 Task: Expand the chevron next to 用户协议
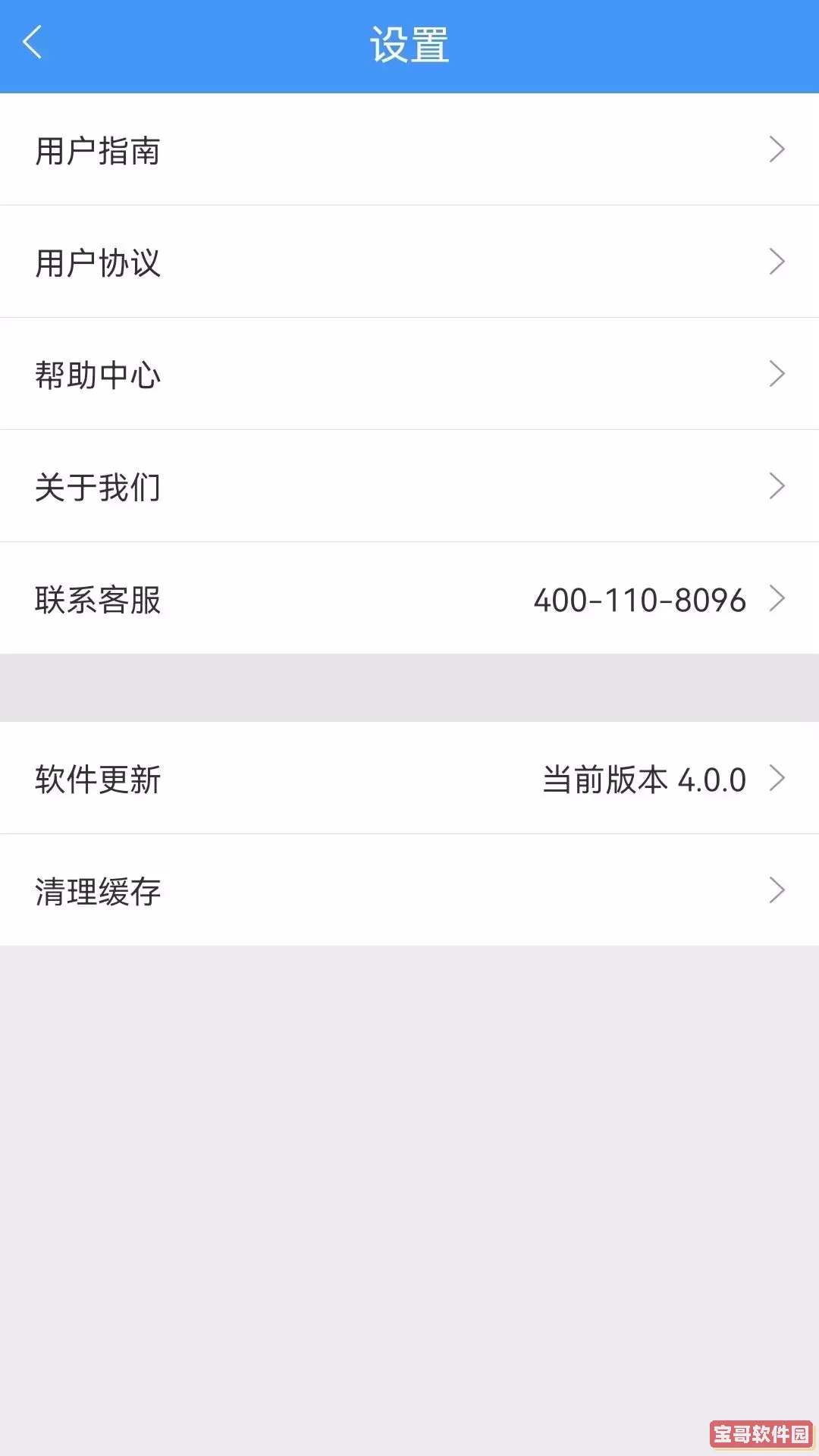pos(778,262)
